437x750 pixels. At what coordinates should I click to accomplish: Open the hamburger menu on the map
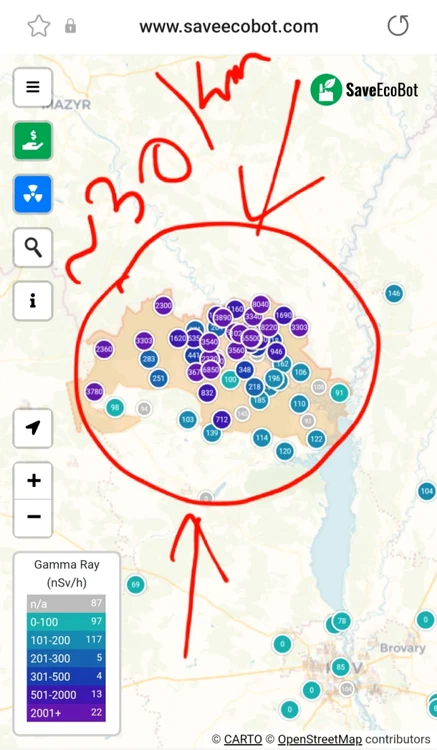point(33,87)
